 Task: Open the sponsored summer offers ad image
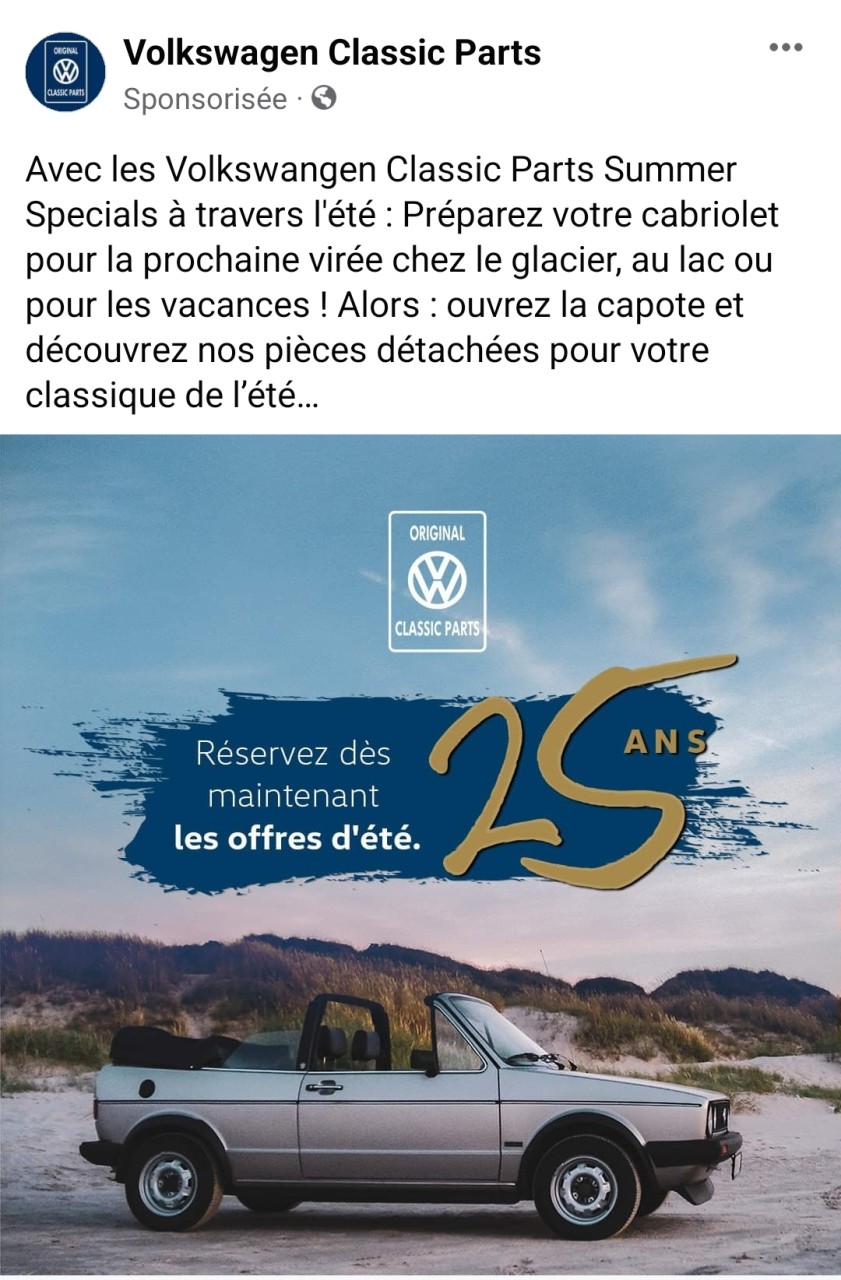[420, 855]
